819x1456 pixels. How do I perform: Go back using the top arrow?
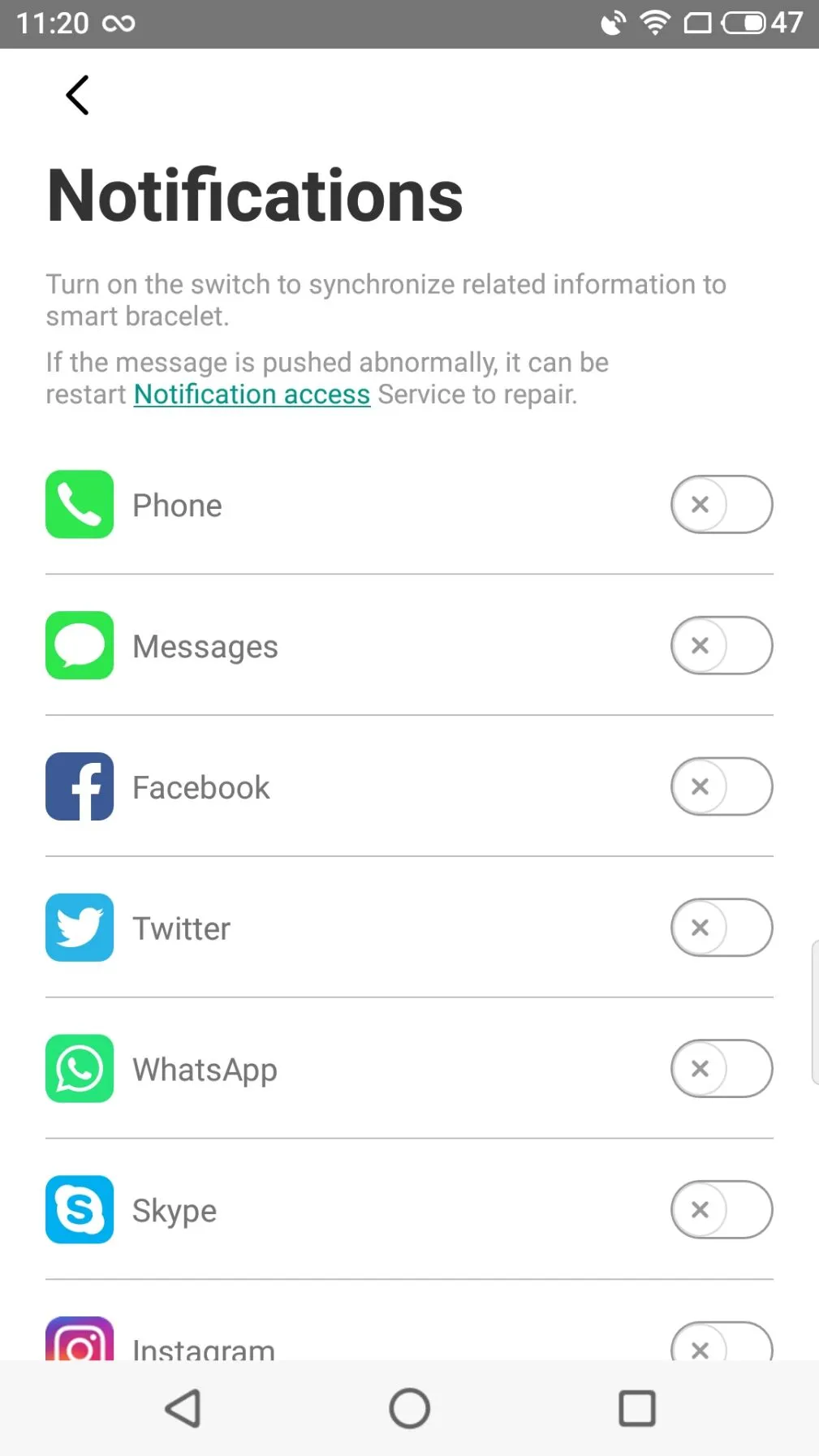tap(77, 96)
